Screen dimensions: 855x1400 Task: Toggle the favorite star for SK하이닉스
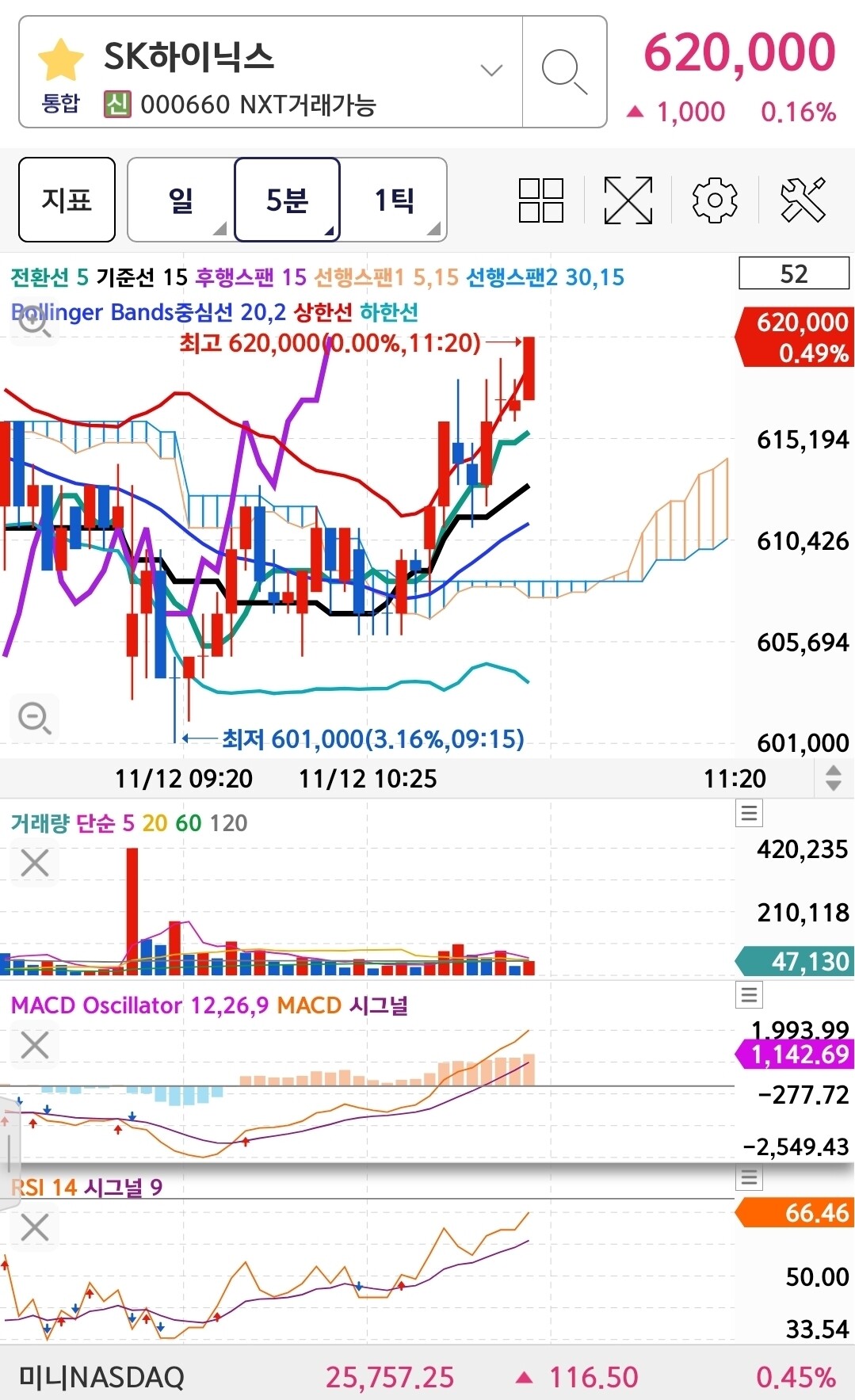point(61,60)
